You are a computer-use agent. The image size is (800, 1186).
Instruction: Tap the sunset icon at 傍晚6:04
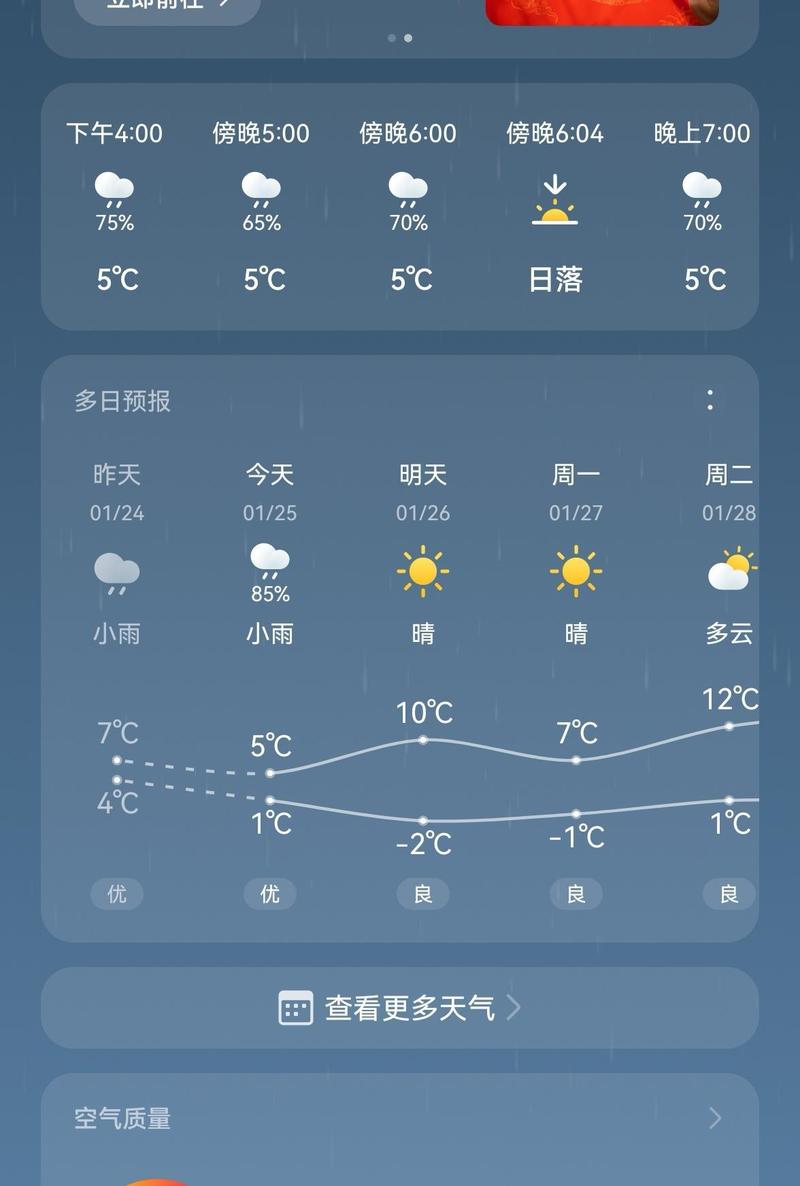tap(556, 198)
